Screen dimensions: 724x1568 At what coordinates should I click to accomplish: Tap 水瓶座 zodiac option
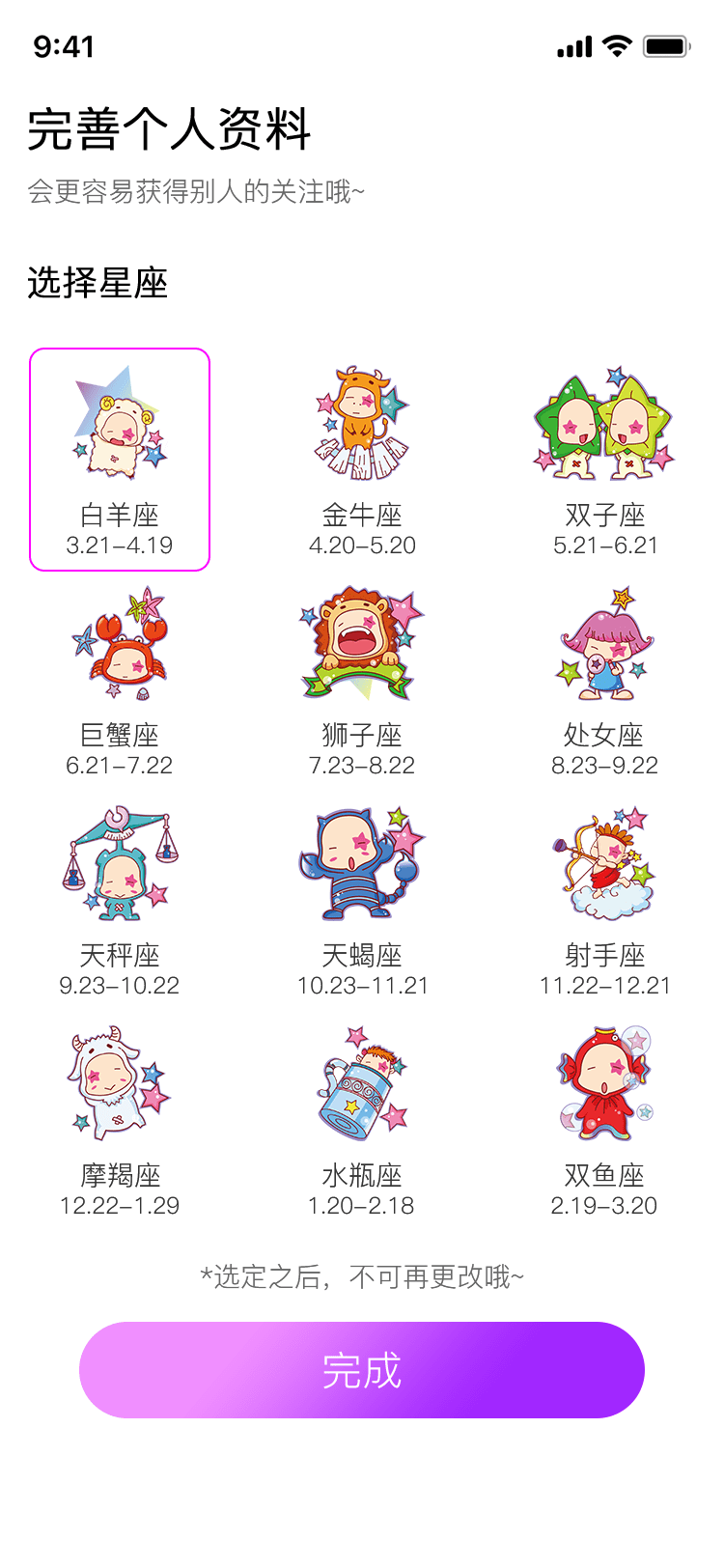(x=362, y=1120)
